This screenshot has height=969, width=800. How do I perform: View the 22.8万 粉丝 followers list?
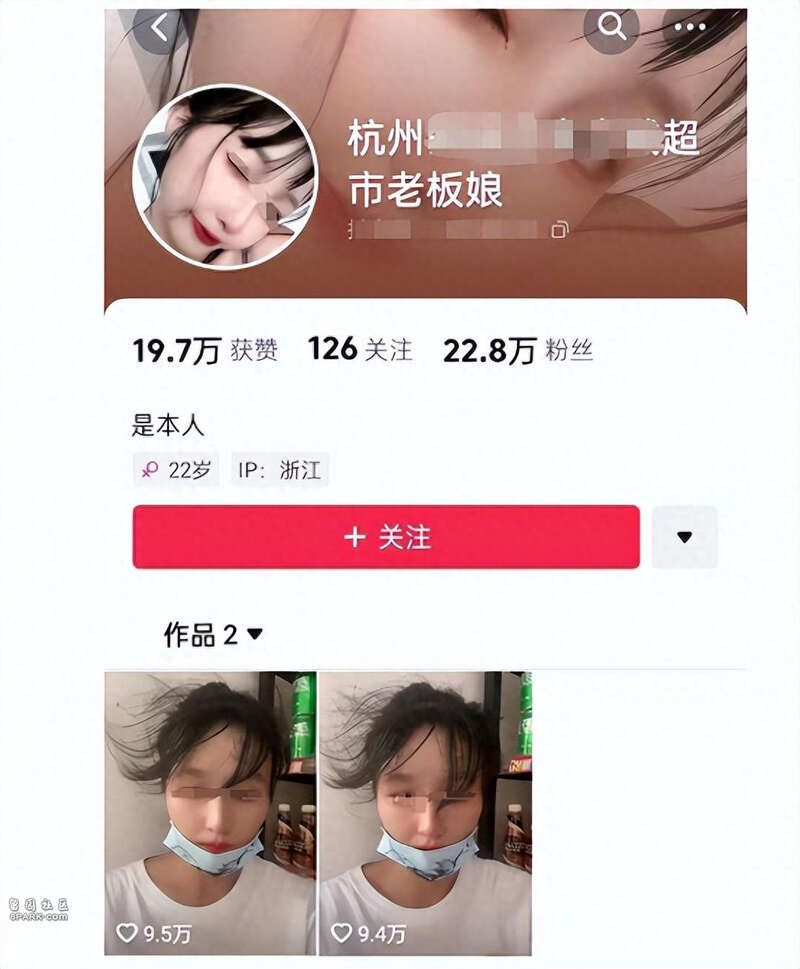pos(517,350)
